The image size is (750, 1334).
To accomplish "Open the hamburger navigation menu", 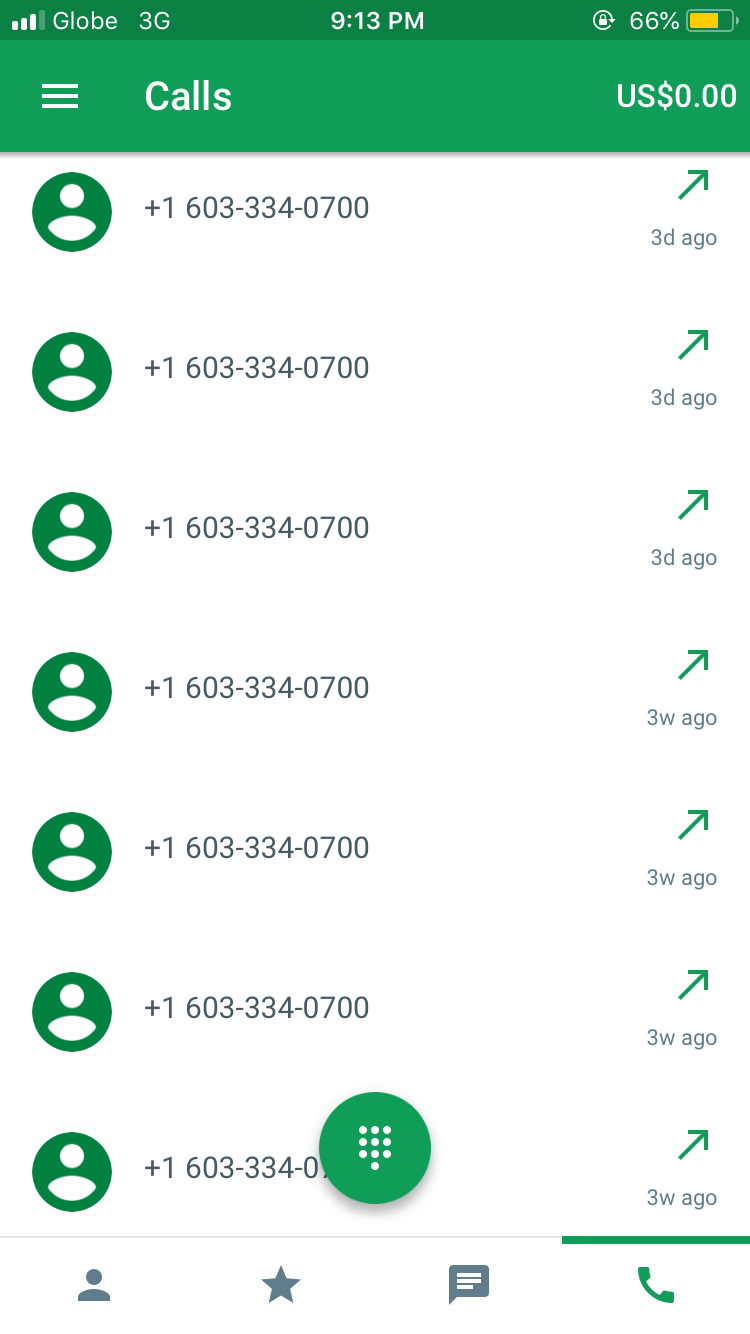I will pyautogui.click(x=60, y=96).
